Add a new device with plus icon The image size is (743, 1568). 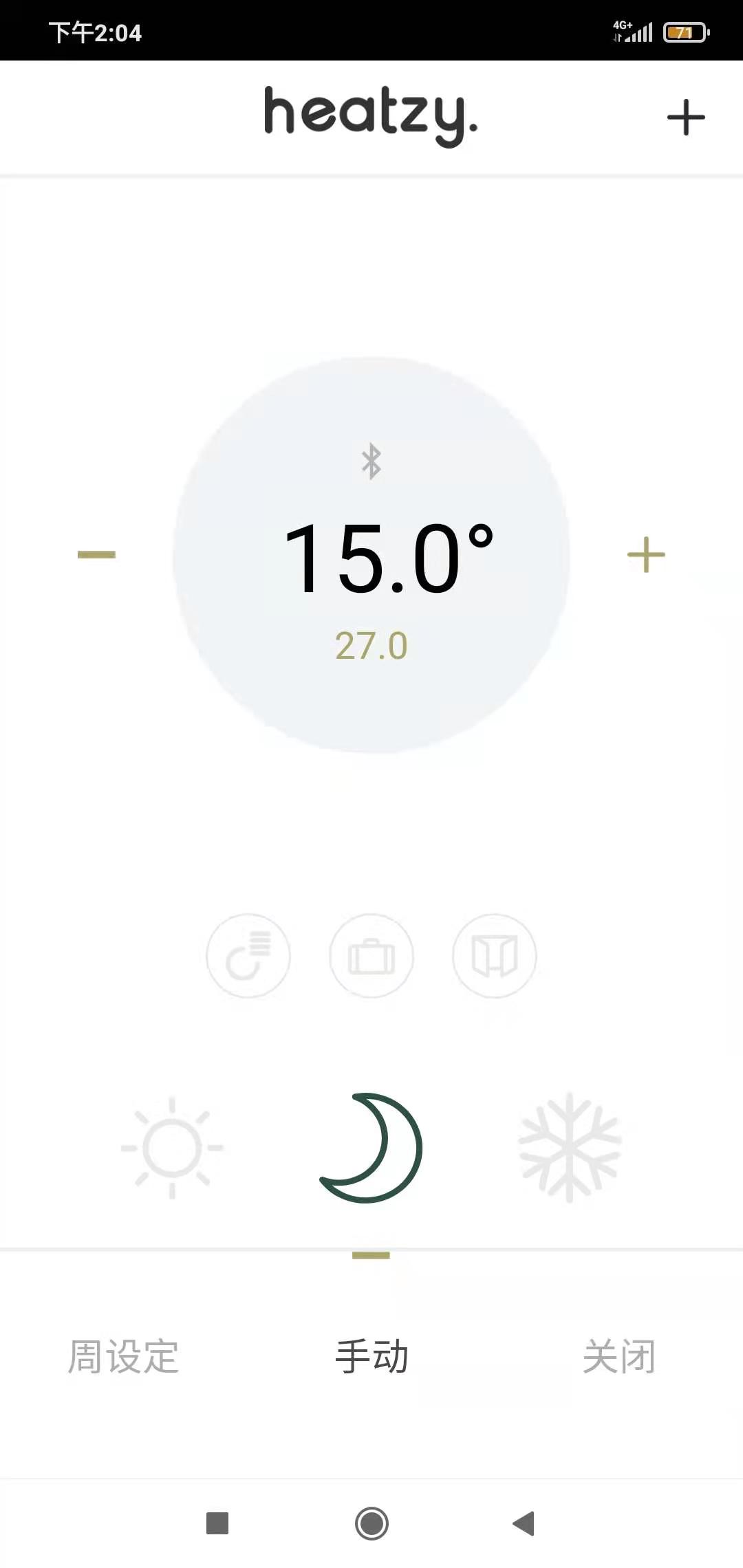(686, 118)
